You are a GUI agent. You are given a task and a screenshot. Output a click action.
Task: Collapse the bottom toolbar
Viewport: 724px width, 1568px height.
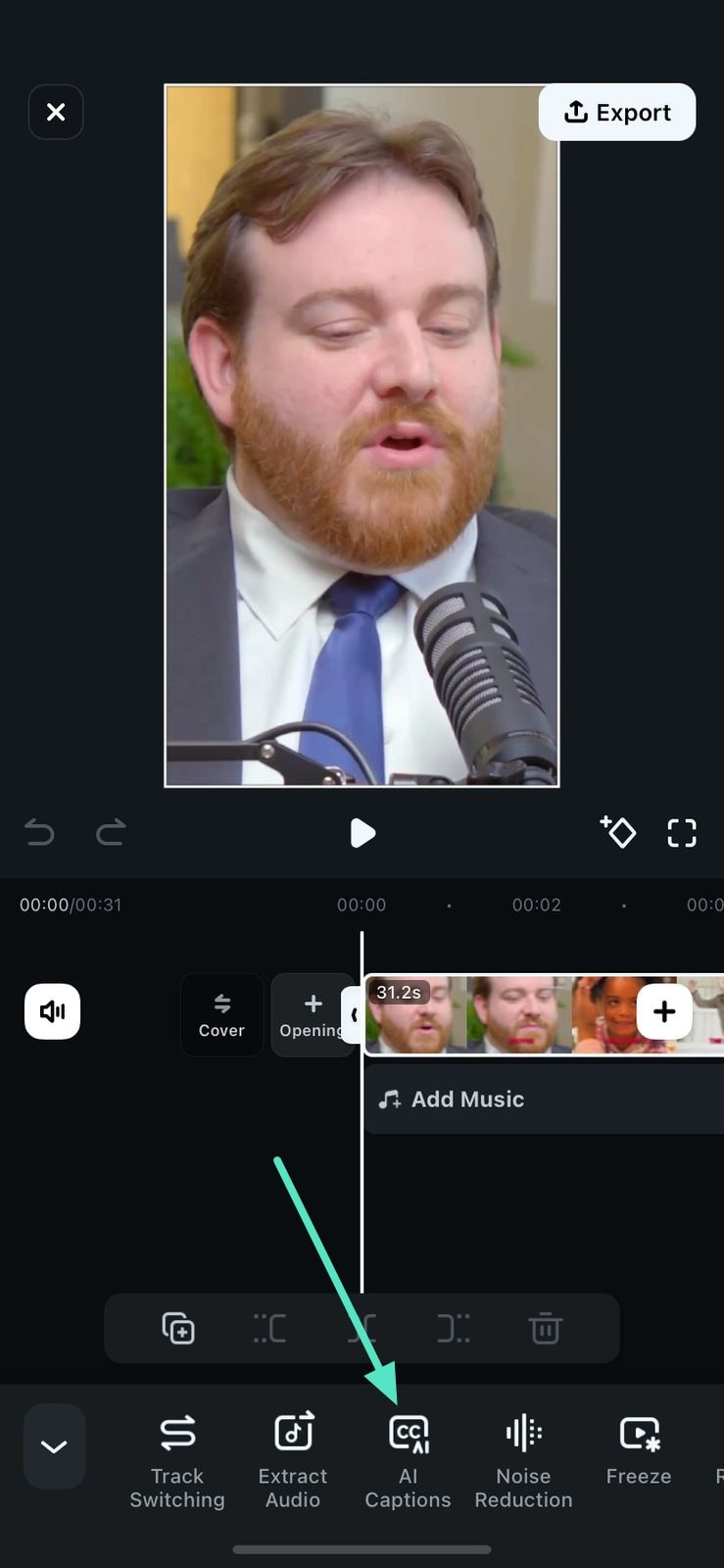(x=54, y=1446)
